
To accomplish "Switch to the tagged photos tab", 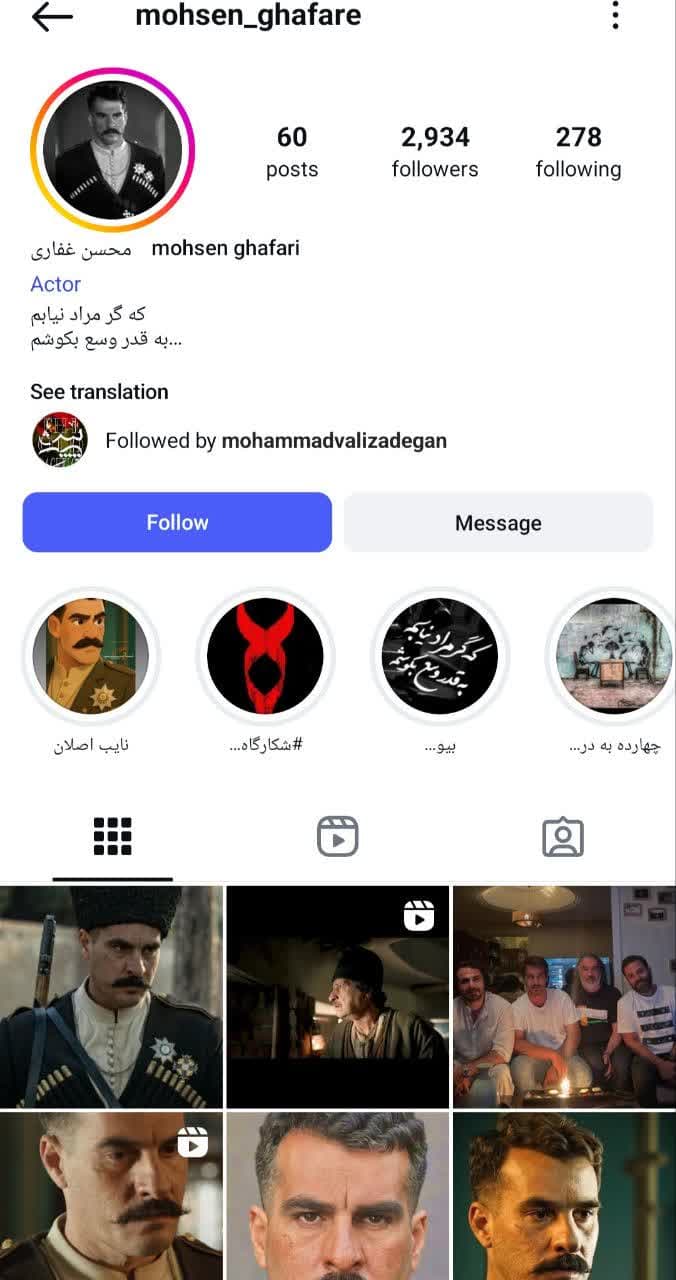I will [563, 837].
